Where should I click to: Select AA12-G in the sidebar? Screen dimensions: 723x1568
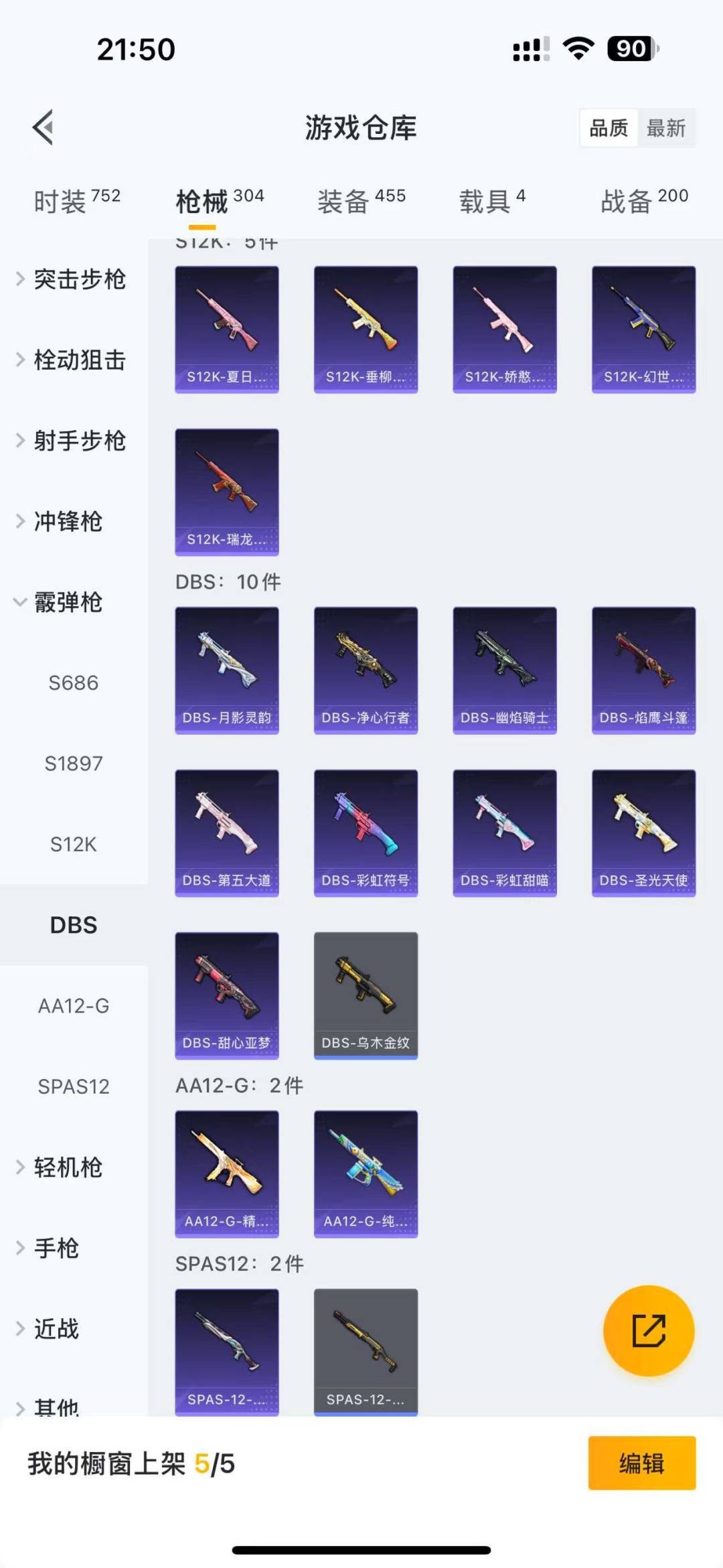point(74,1006)
